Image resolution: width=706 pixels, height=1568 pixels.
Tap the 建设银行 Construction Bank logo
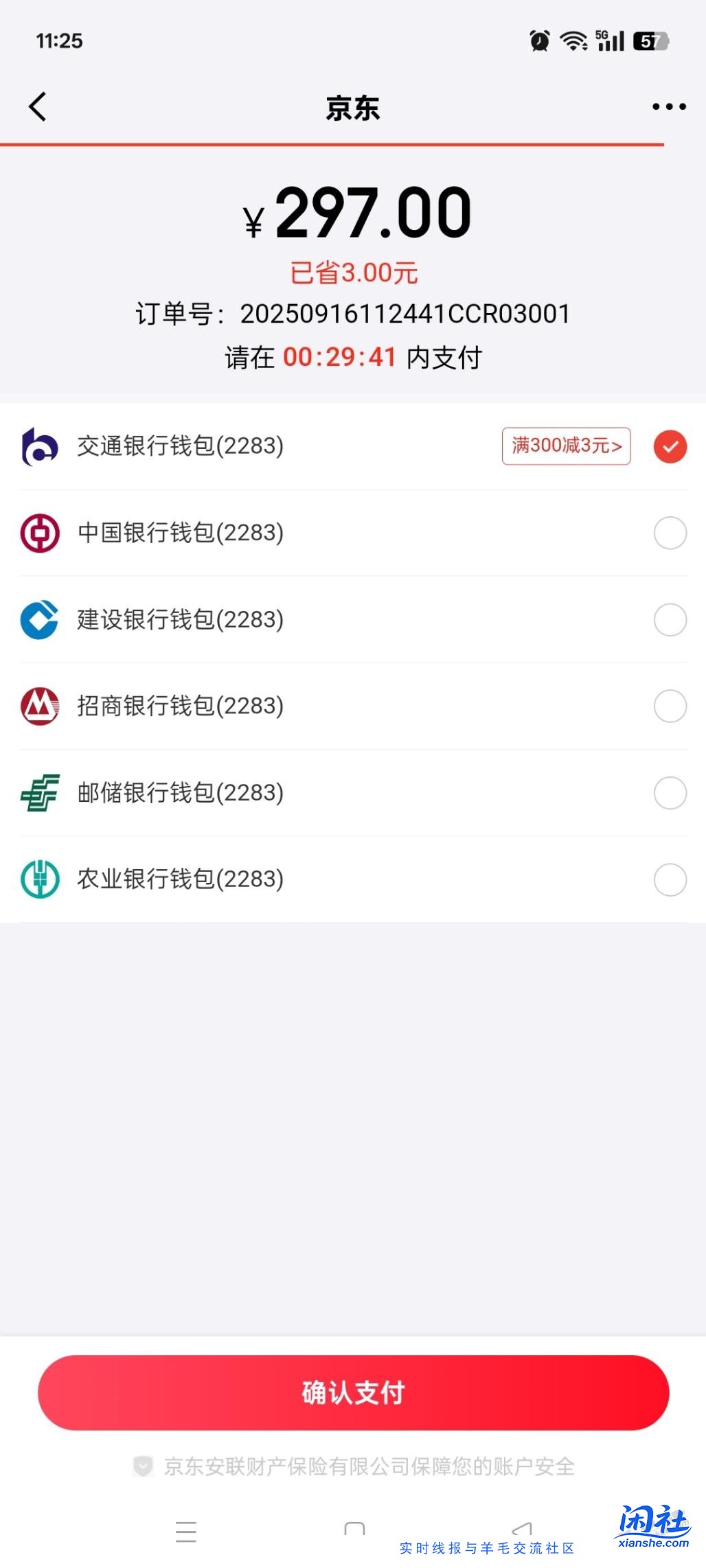39,619
